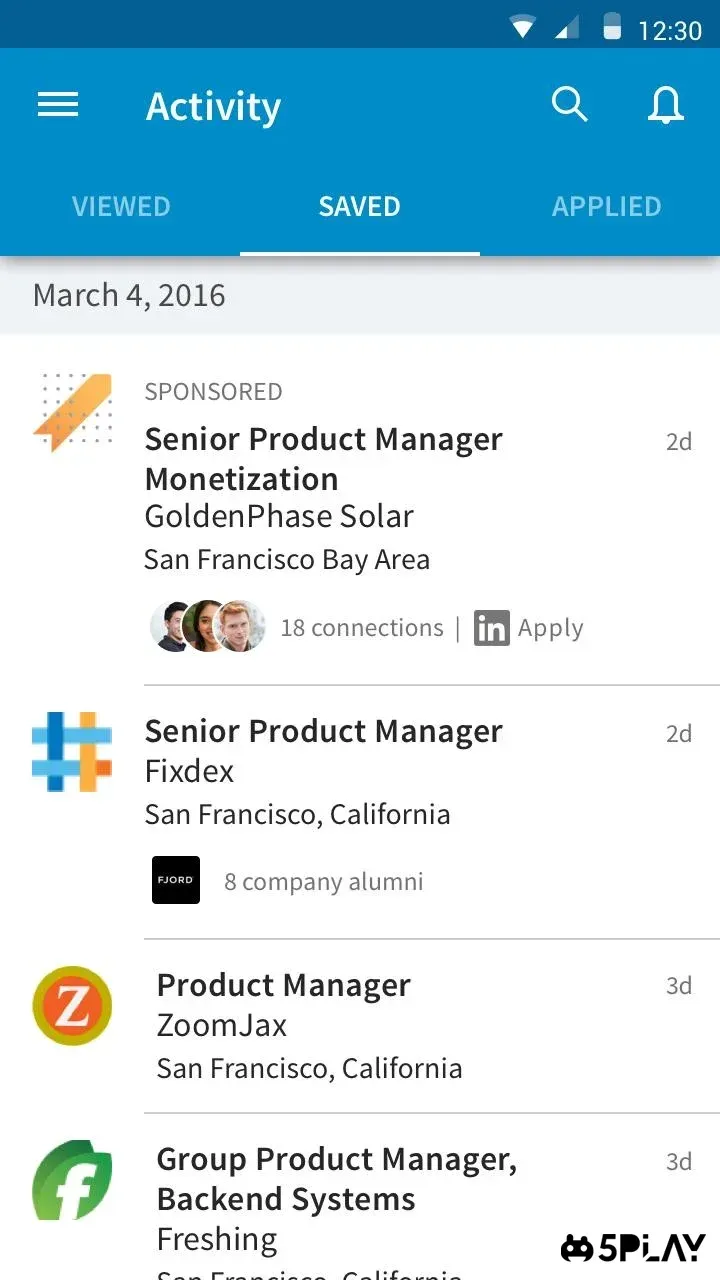Image resolution: width=720 pixels, height=1280 pixels.
Task: Click the March 4, 2016 date header
Action: (x=128, y=294)
